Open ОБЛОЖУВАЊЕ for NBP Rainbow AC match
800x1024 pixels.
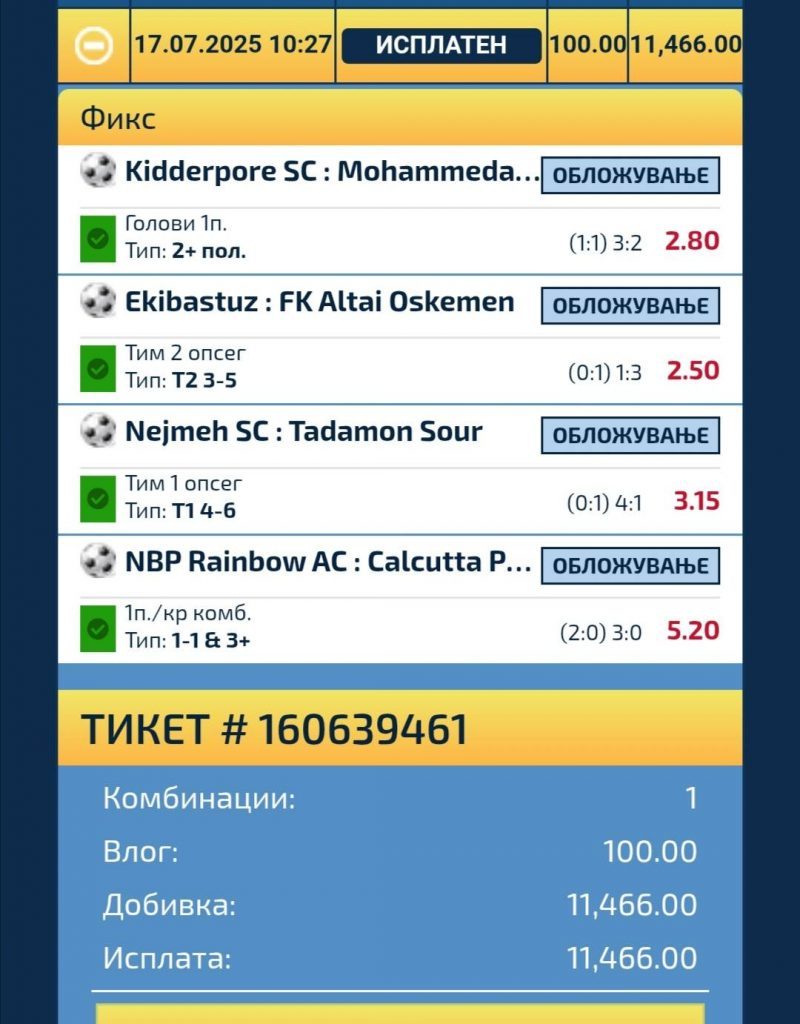(630, 565)
